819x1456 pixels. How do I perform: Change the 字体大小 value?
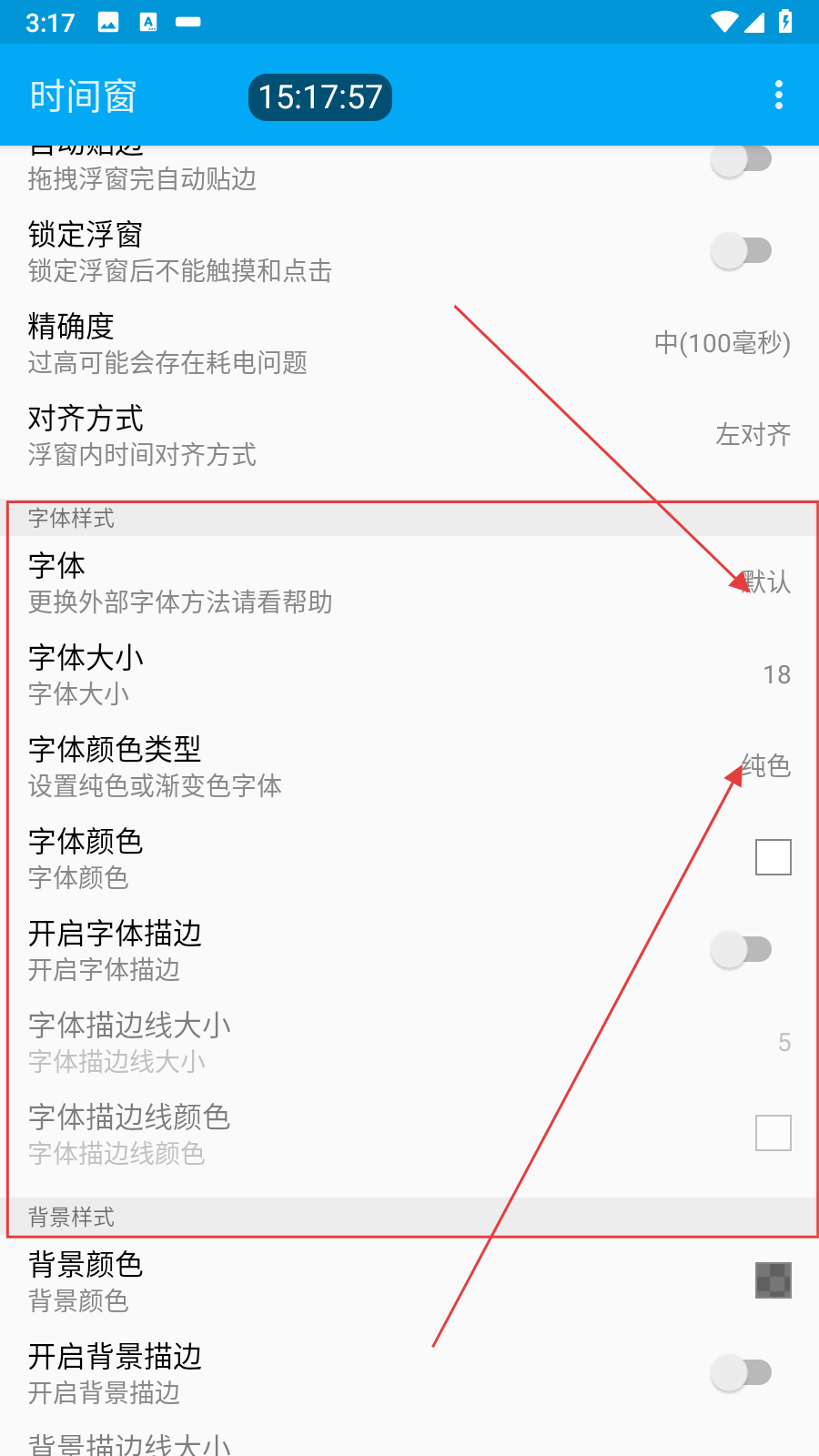pyautogui.click(x=409, y=674)
